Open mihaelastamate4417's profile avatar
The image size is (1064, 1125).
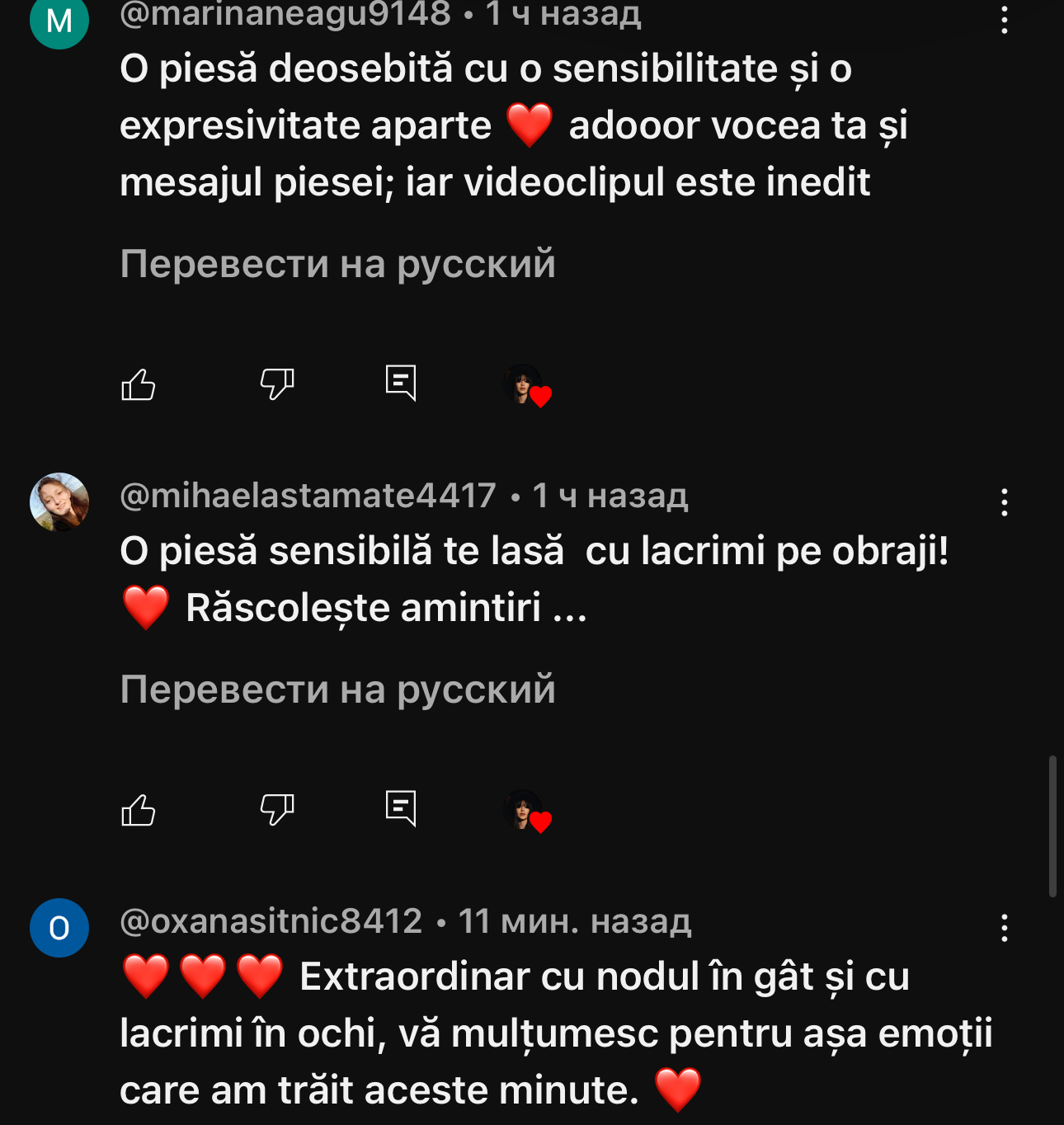pyautogui.click(x=59, y=502)
